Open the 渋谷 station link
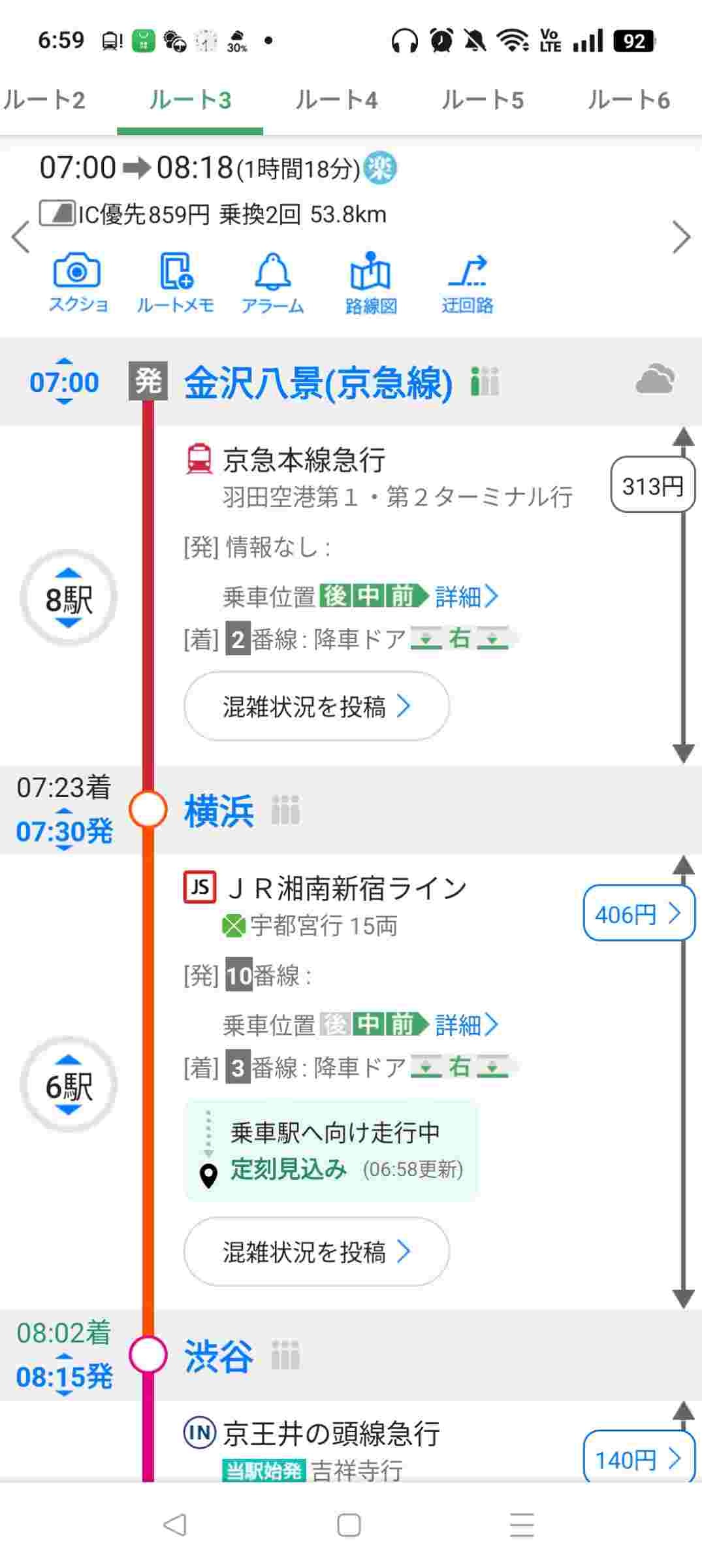 [x=219, y=1356]
